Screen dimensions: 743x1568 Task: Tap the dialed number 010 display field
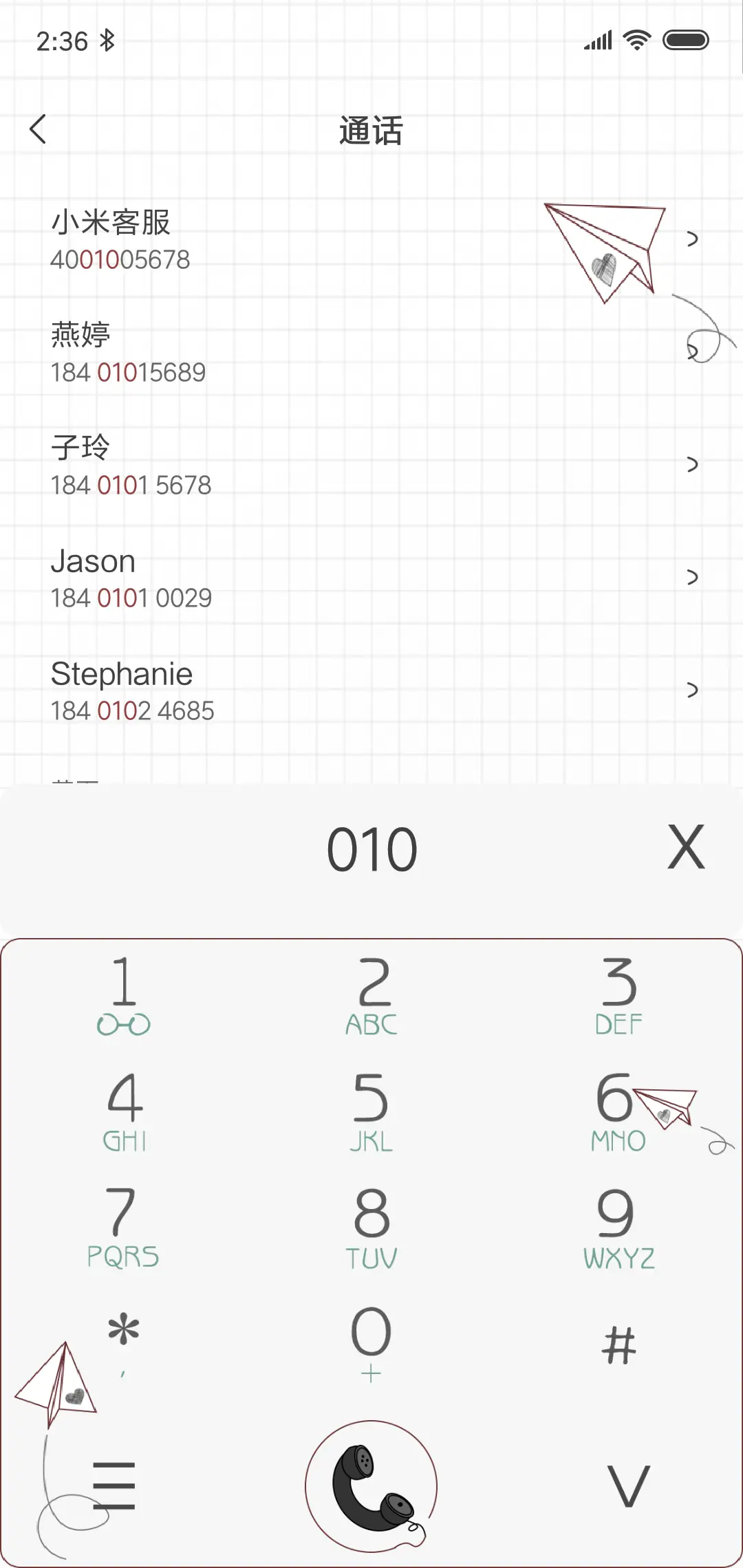pyautogui.click(x=371, y=851)
